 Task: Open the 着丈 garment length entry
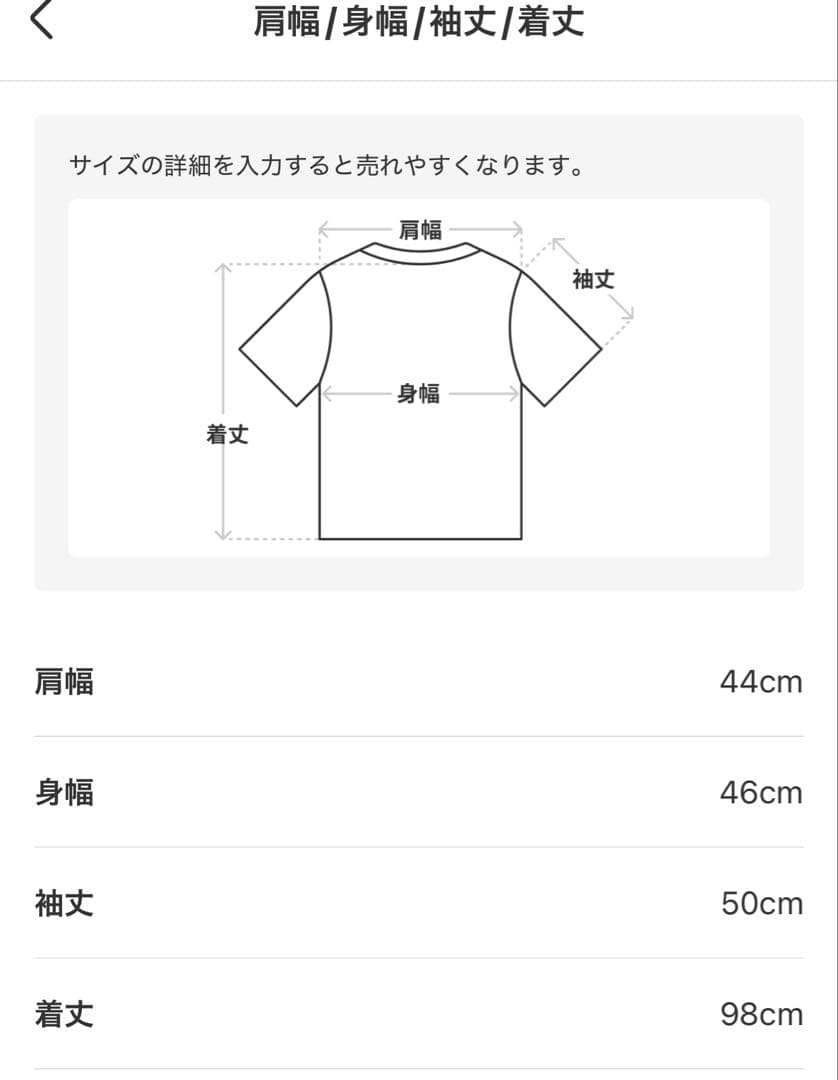[65, 1015]
